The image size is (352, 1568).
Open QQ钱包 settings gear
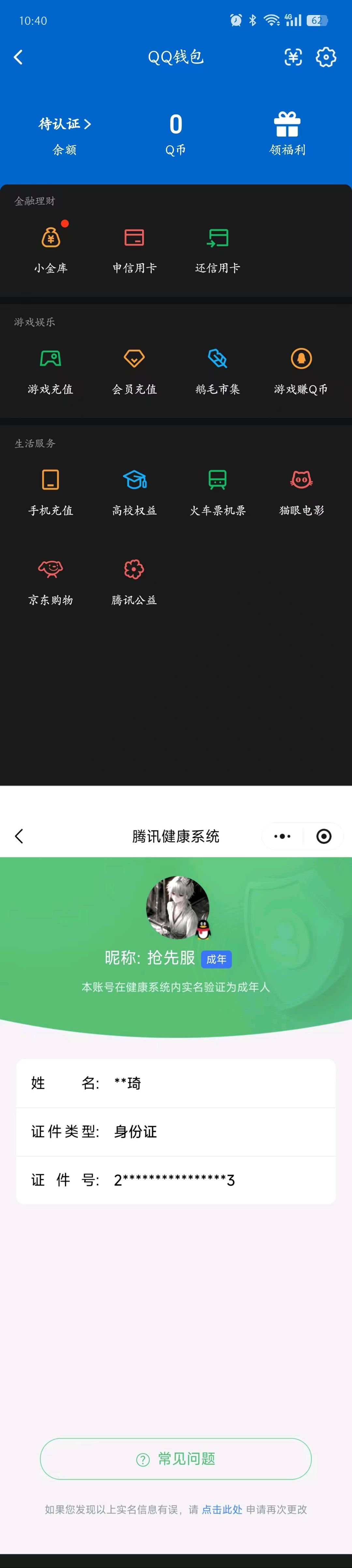coord(326,57)
